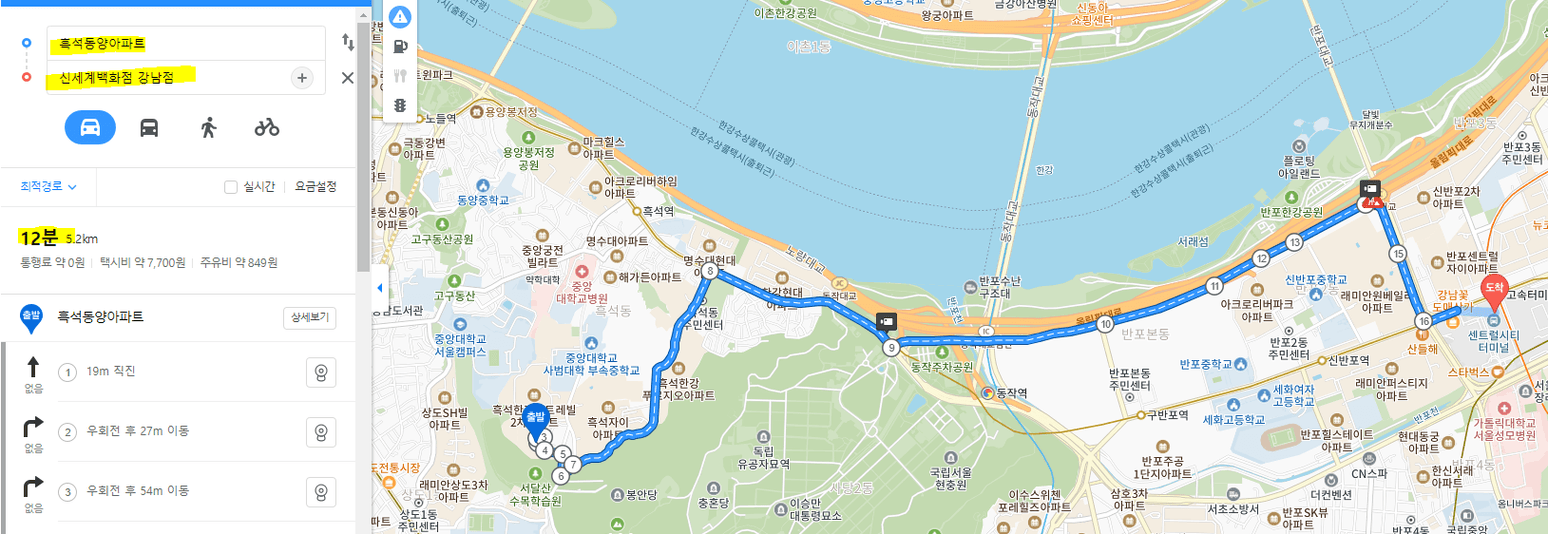Image resolution: width=1548 pixels, height=534 pixels.
Task: Collapse the side panel with the arrow handle
Action: coord(380,288)
